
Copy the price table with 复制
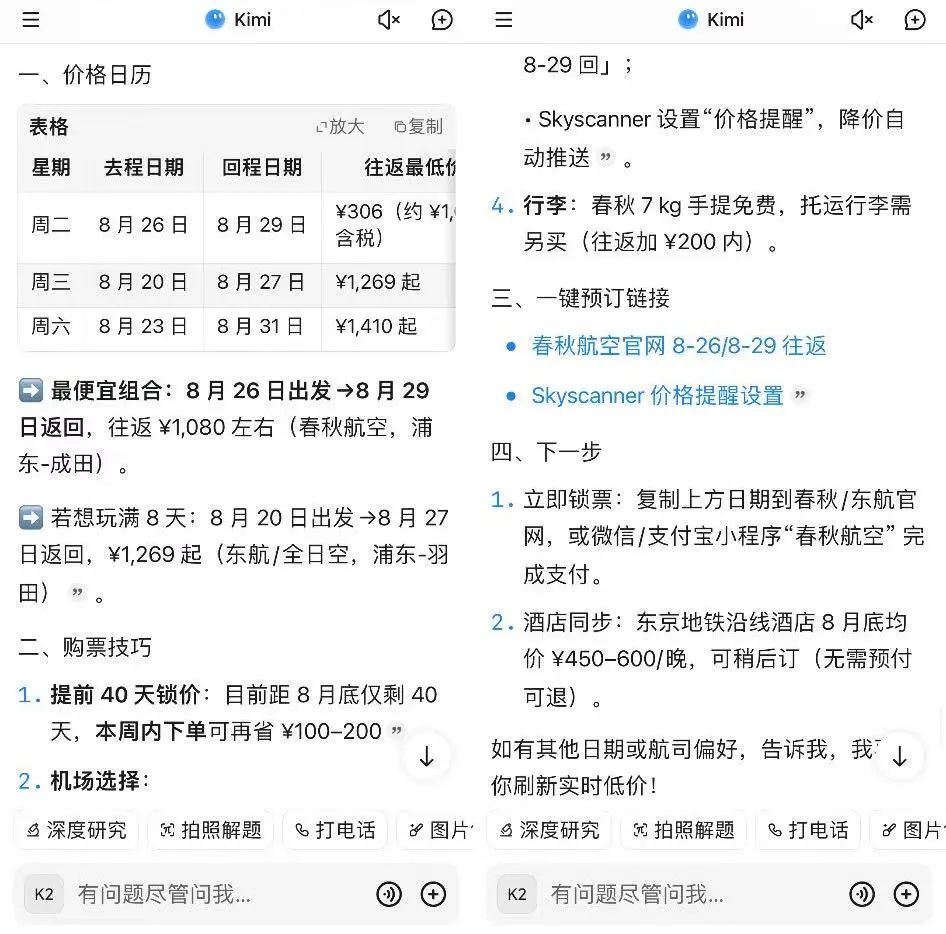(418, 126)
